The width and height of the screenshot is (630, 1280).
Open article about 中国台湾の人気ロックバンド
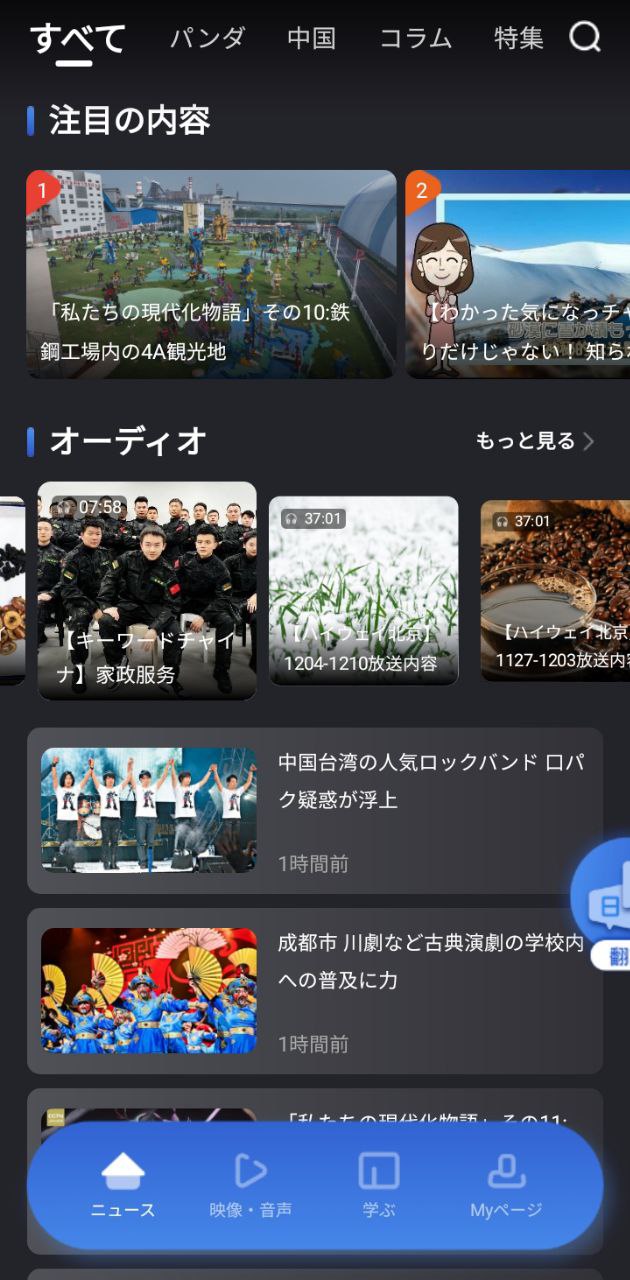click(315, 810)
